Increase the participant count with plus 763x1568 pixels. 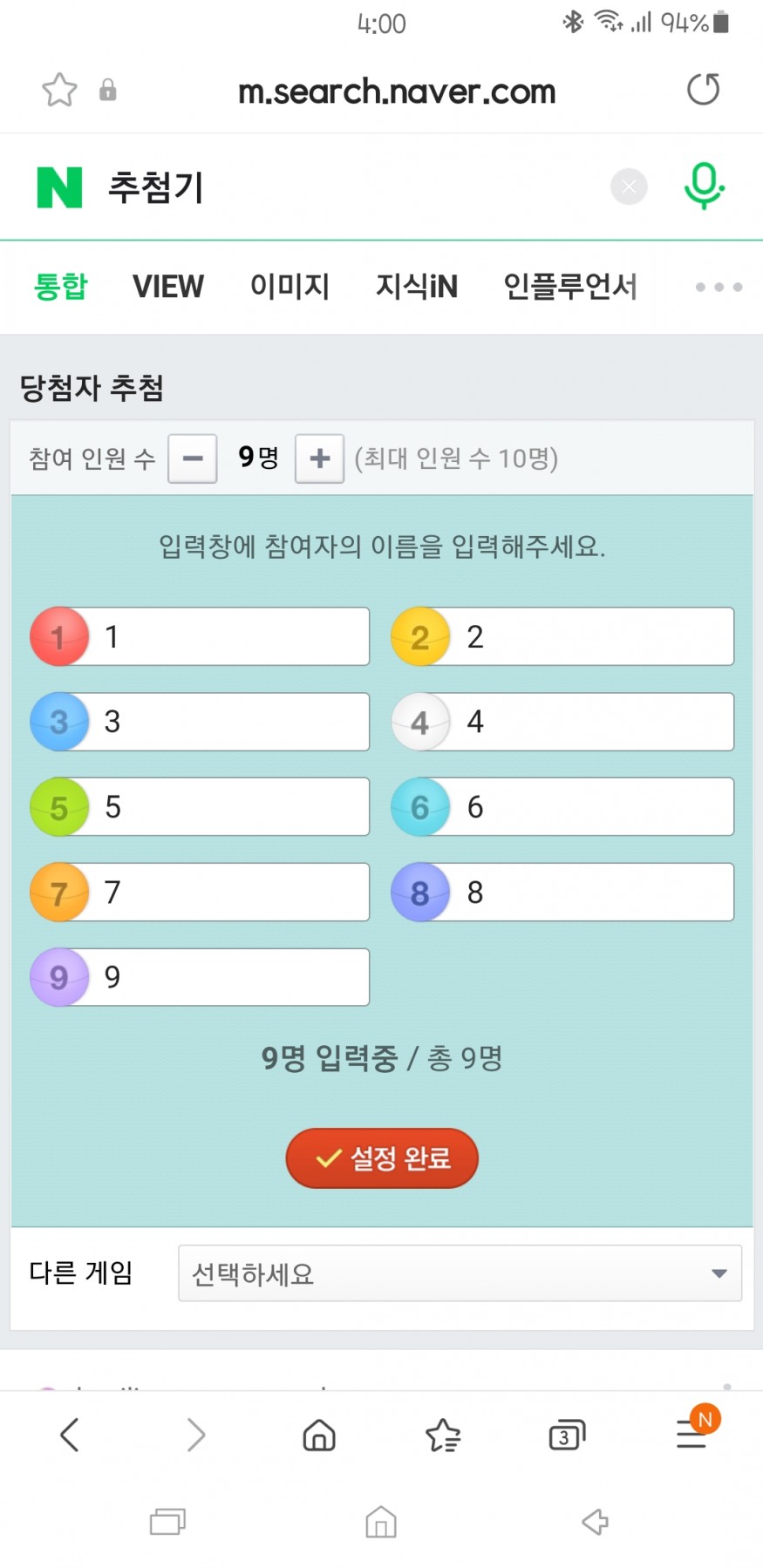(319, 458)
